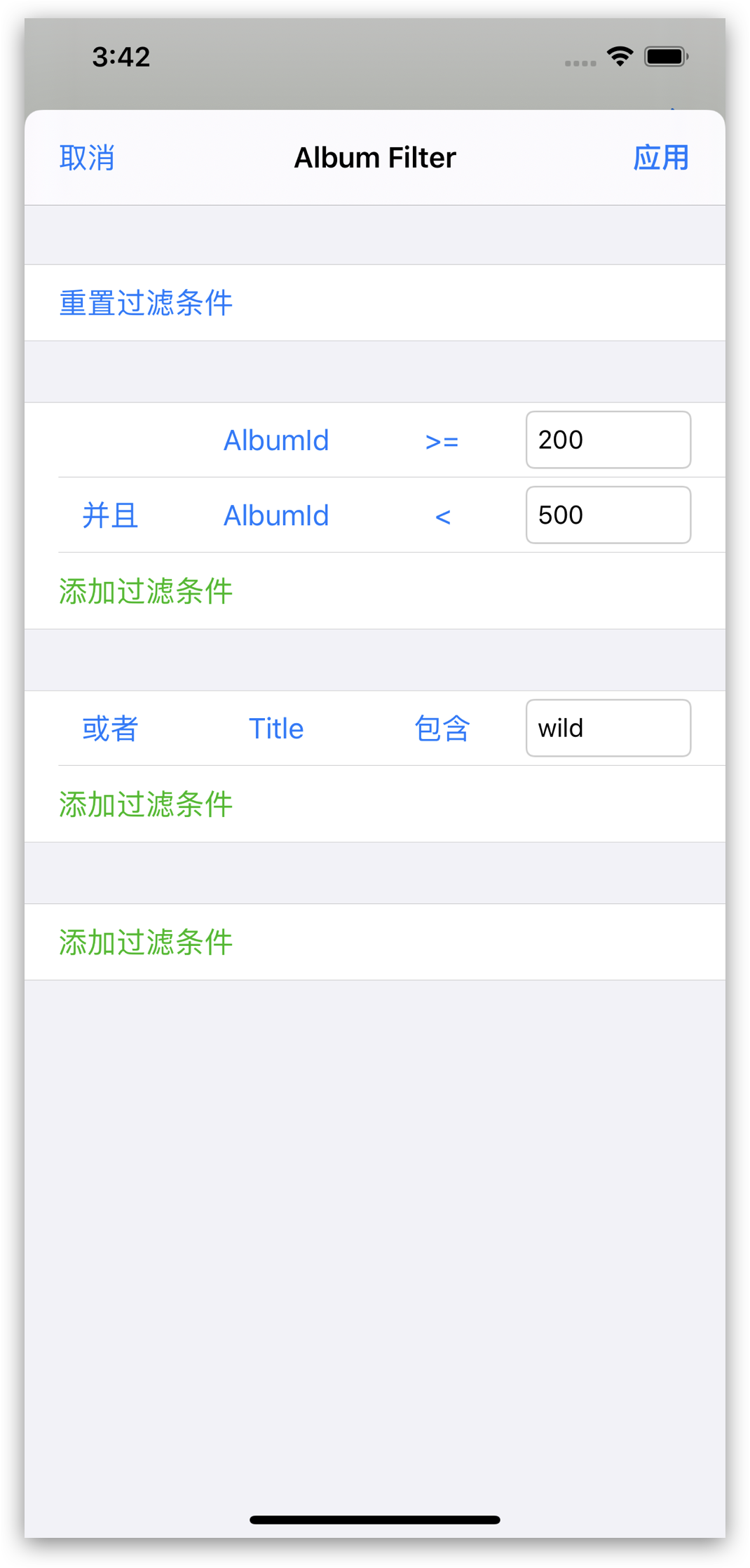Apply the filter with 应用

[661, 158]
